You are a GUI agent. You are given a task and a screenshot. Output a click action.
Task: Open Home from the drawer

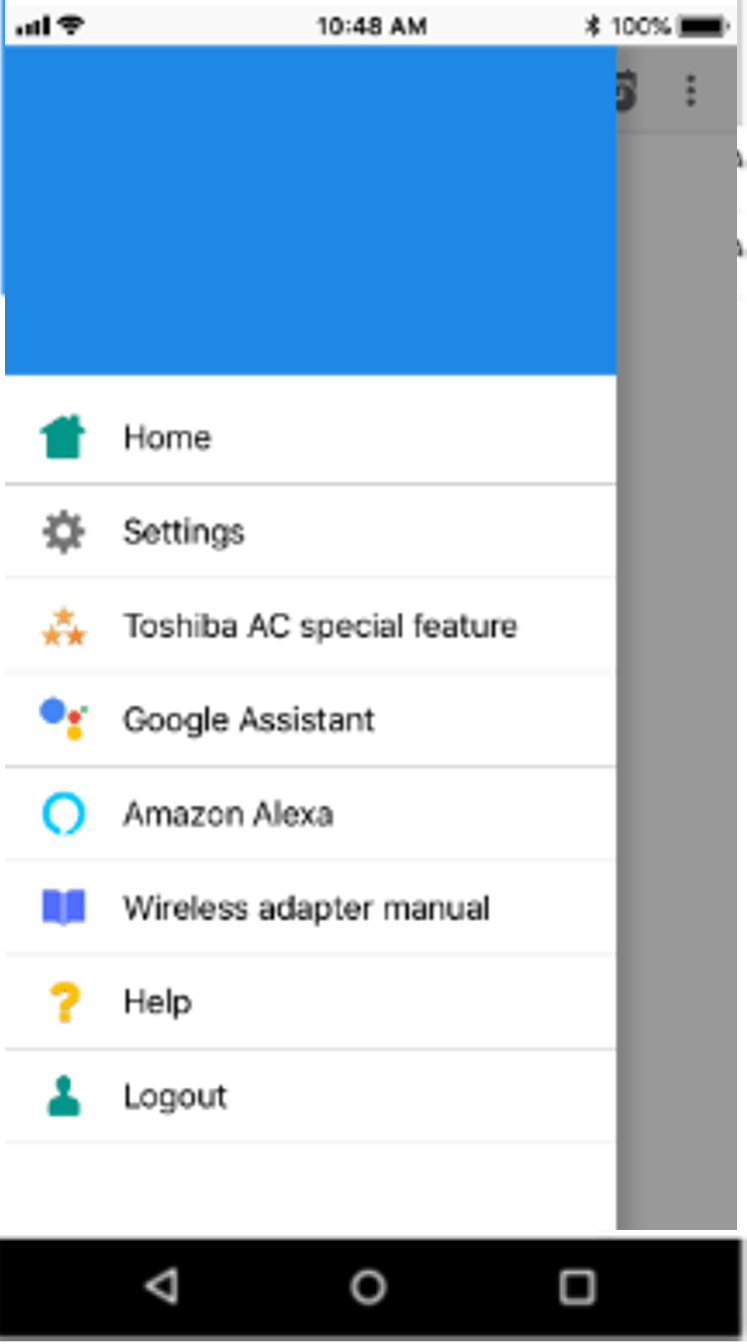[167, 438]
